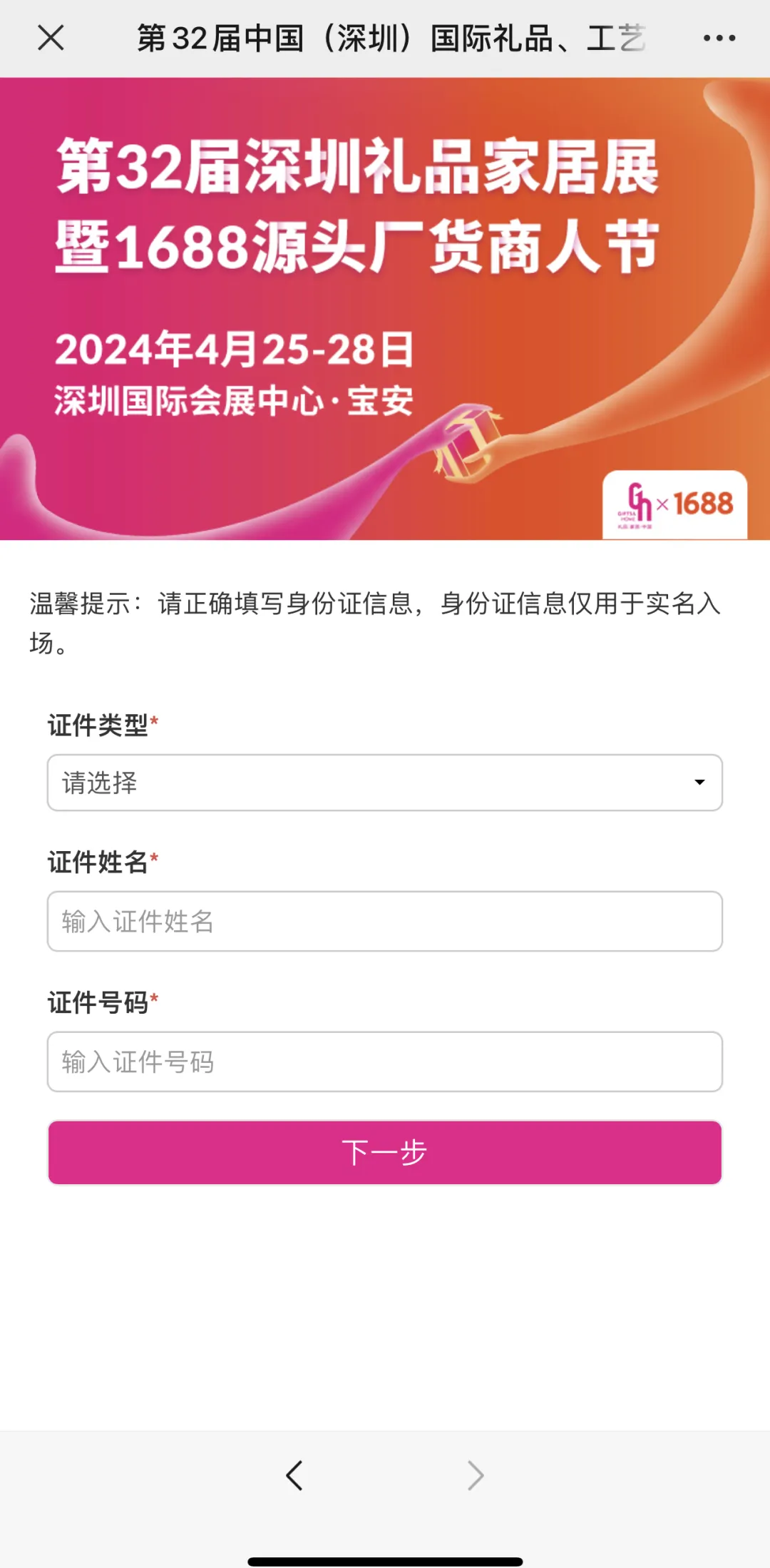Tap the 下一步 button
This screenshot has height=1568, width=770.
pyautogui.click(x=385, y=1152)
